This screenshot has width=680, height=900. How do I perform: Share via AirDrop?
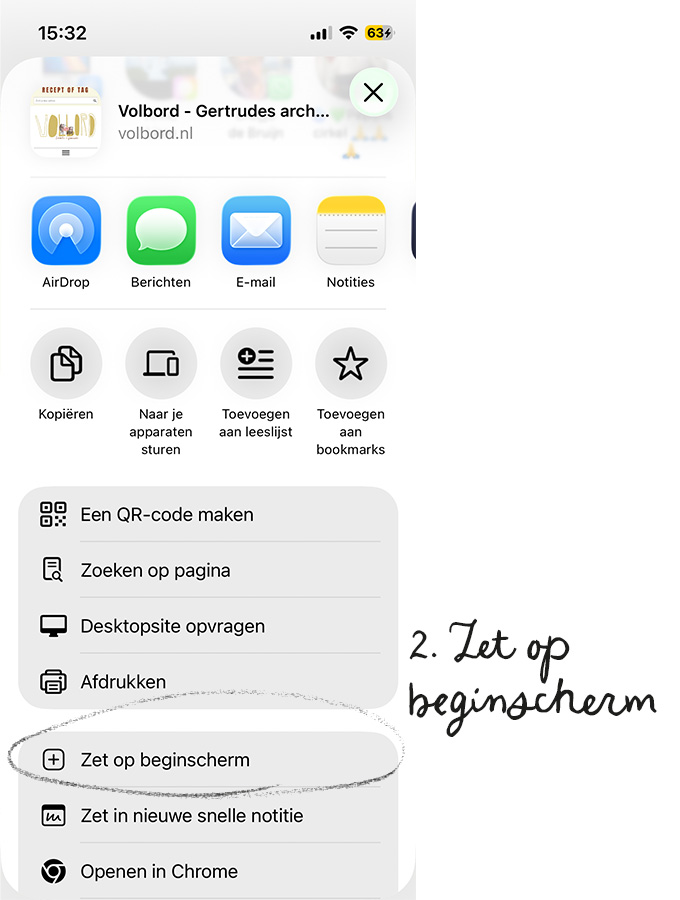coord(66,231)
